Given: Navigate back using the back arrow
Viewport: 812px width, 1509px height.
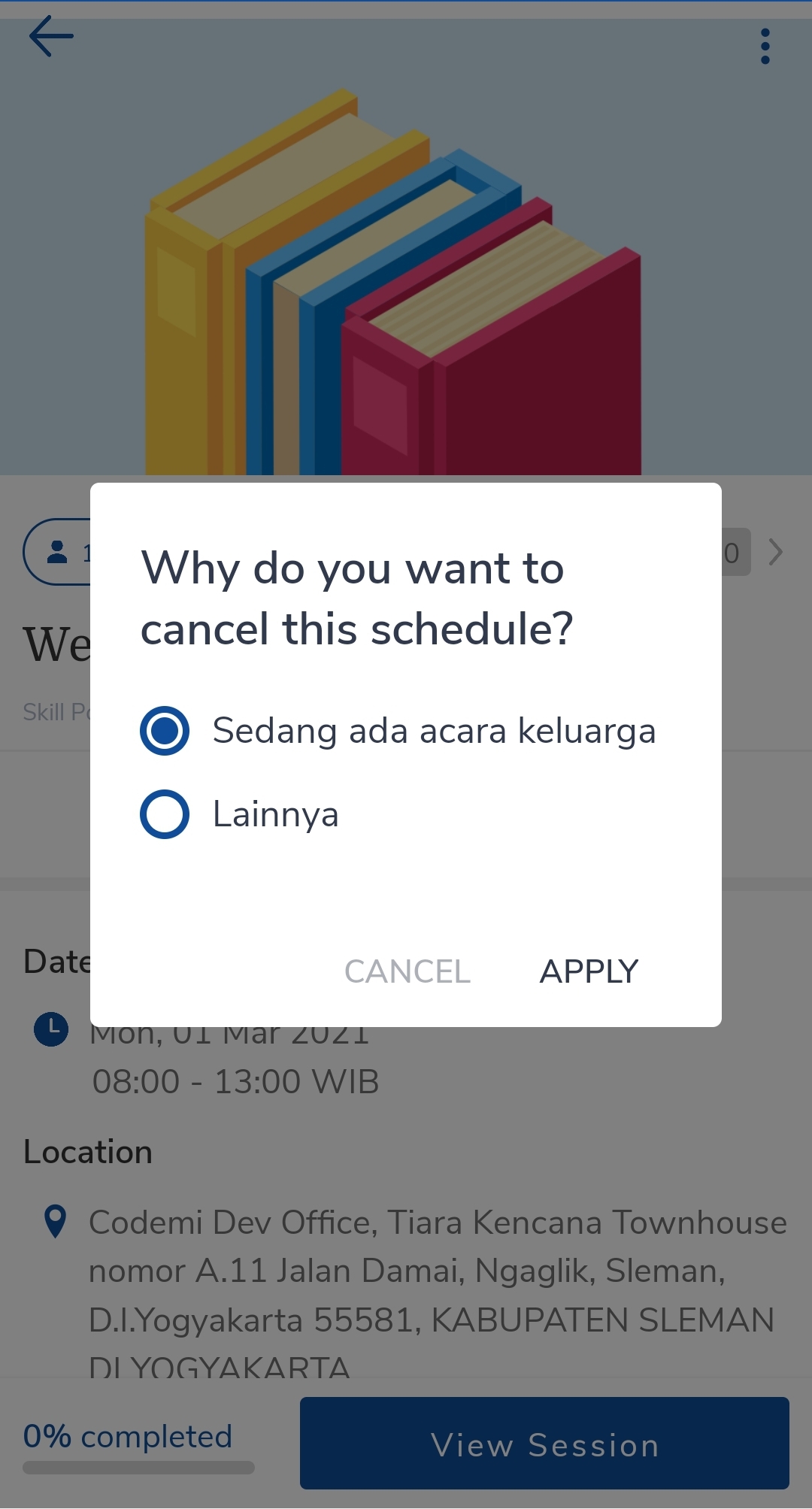Looking at the screenshot, I should click(x=50, y=35).
